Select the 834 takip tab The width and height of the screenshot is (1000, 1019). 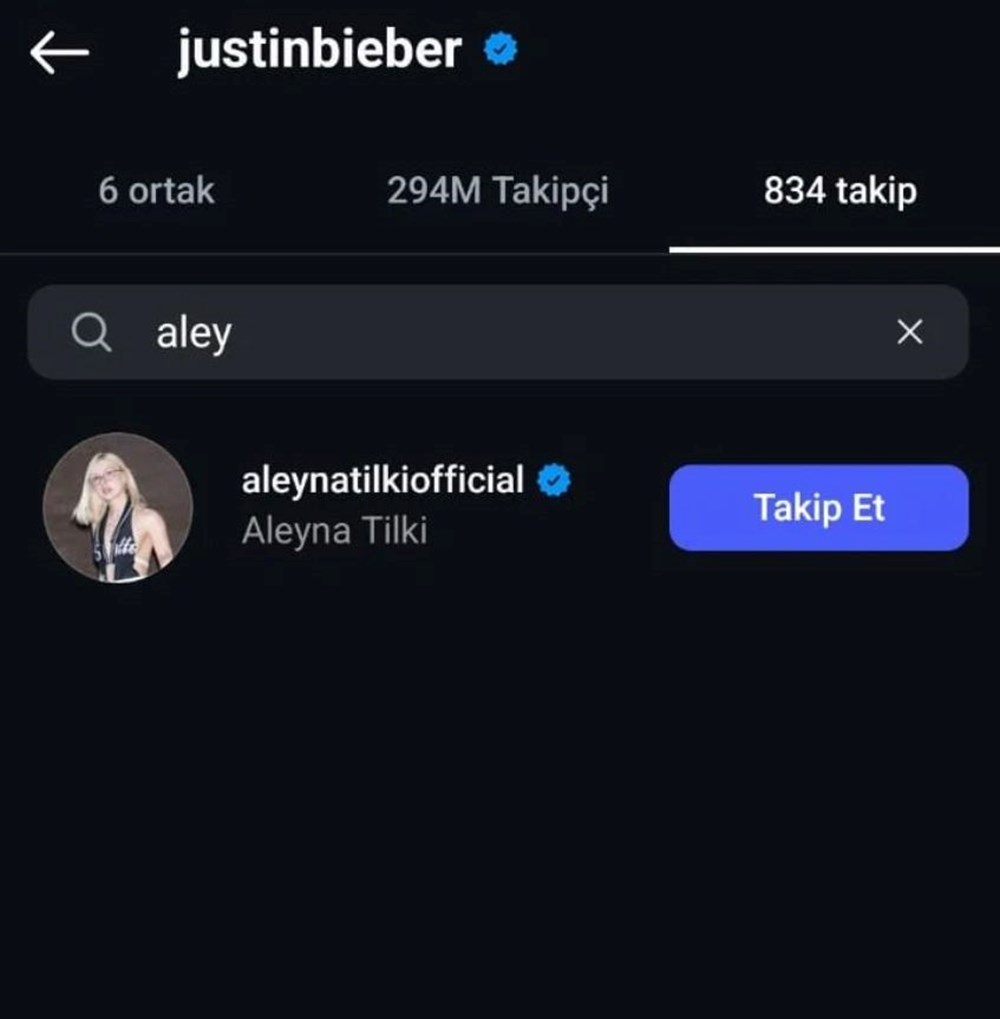[x=839, y=190]
